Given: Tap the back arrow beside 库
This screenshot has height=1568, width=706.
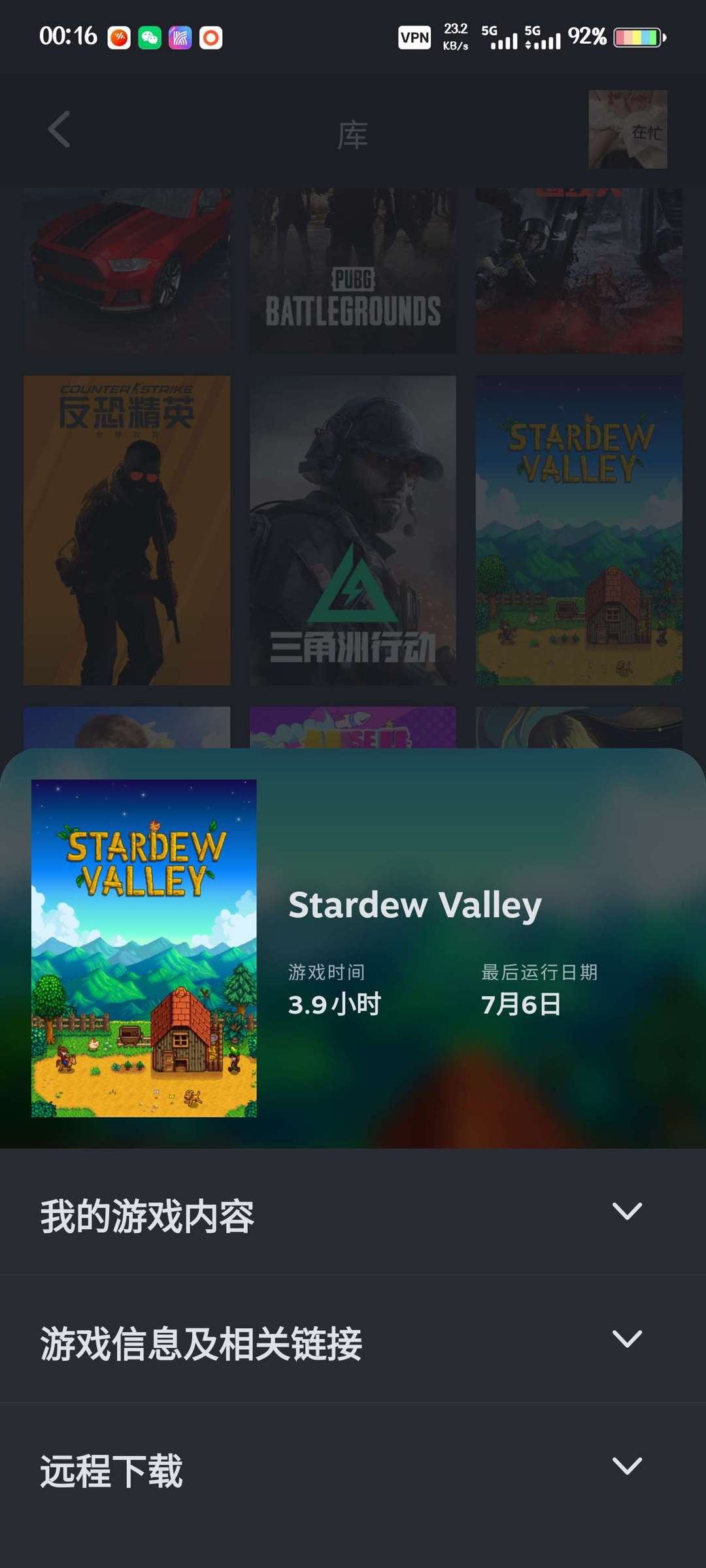Looking at the screenshot, I should click(x=59, y=129).
